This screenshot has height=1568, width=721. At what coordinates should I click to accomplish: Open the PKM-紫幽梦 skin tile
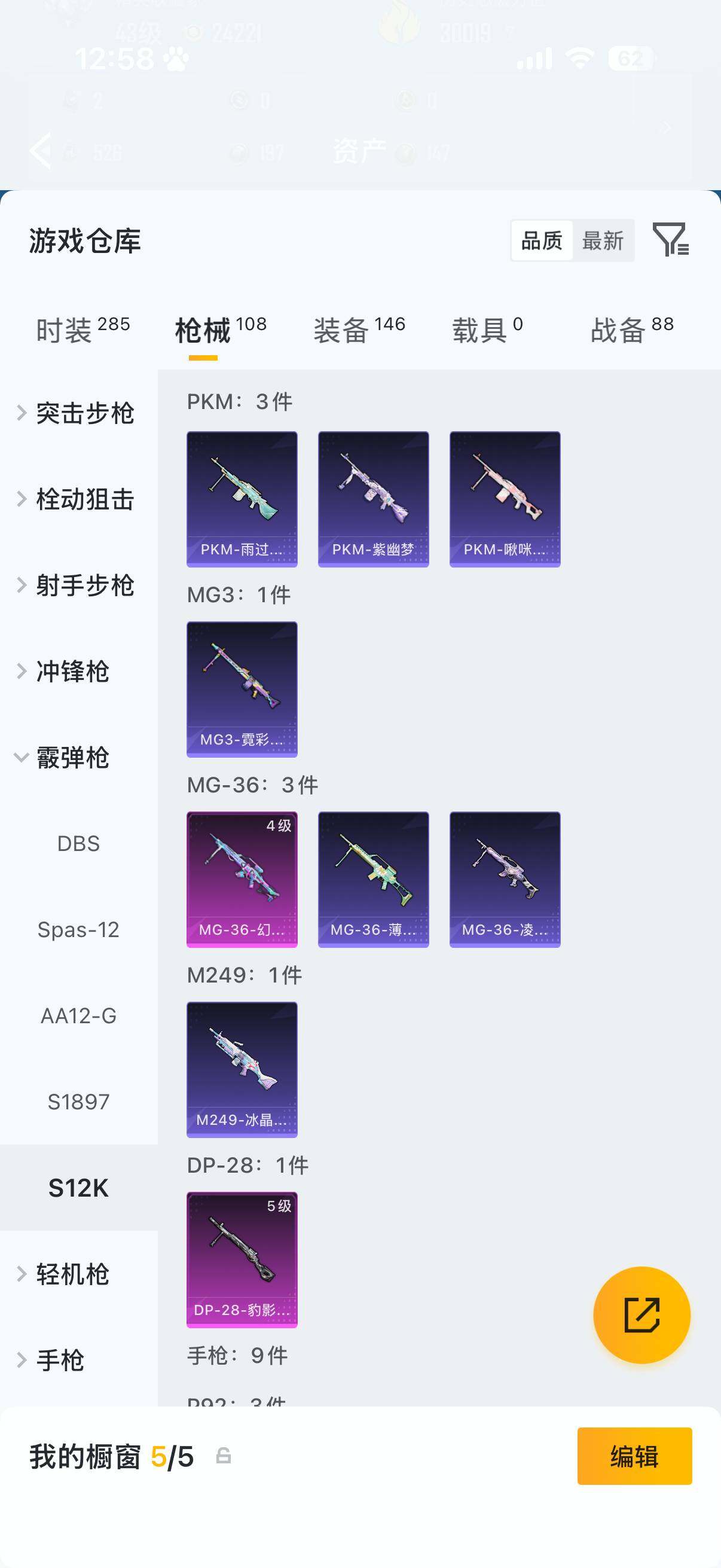(373, 499)
